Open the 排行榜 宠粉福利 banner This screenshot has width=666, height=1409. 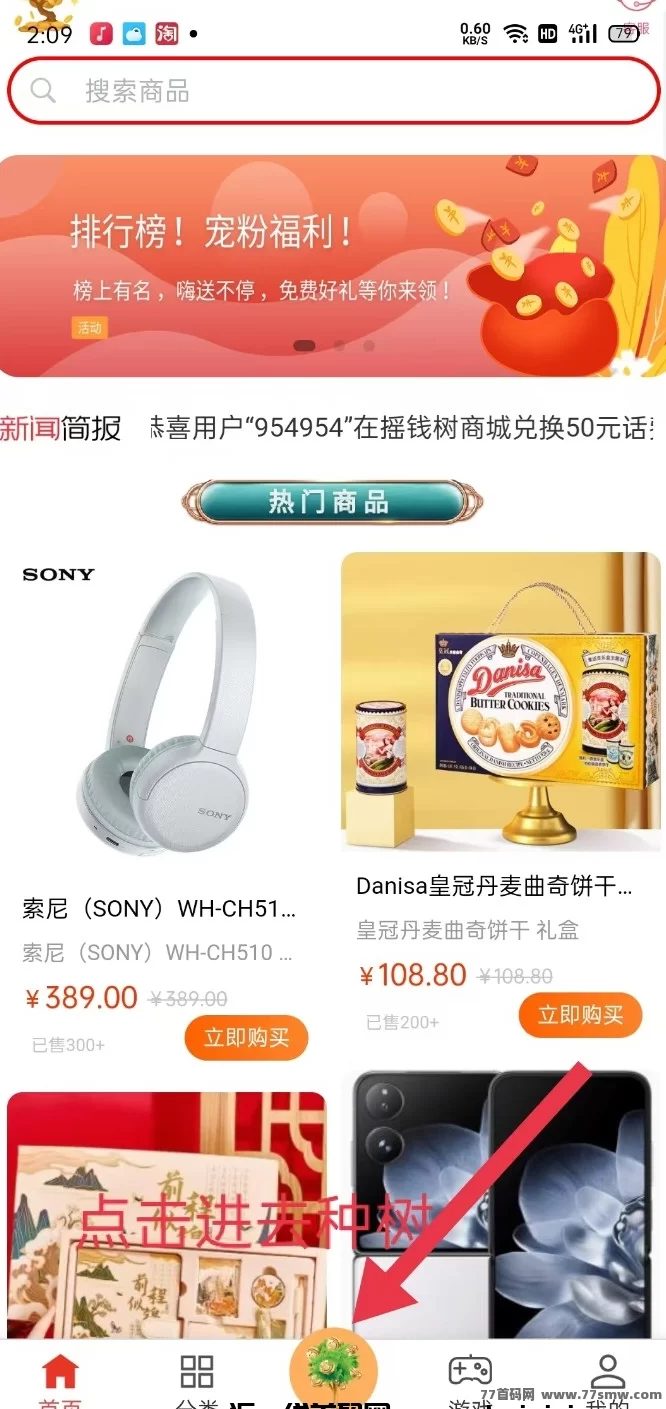(333, 265)
